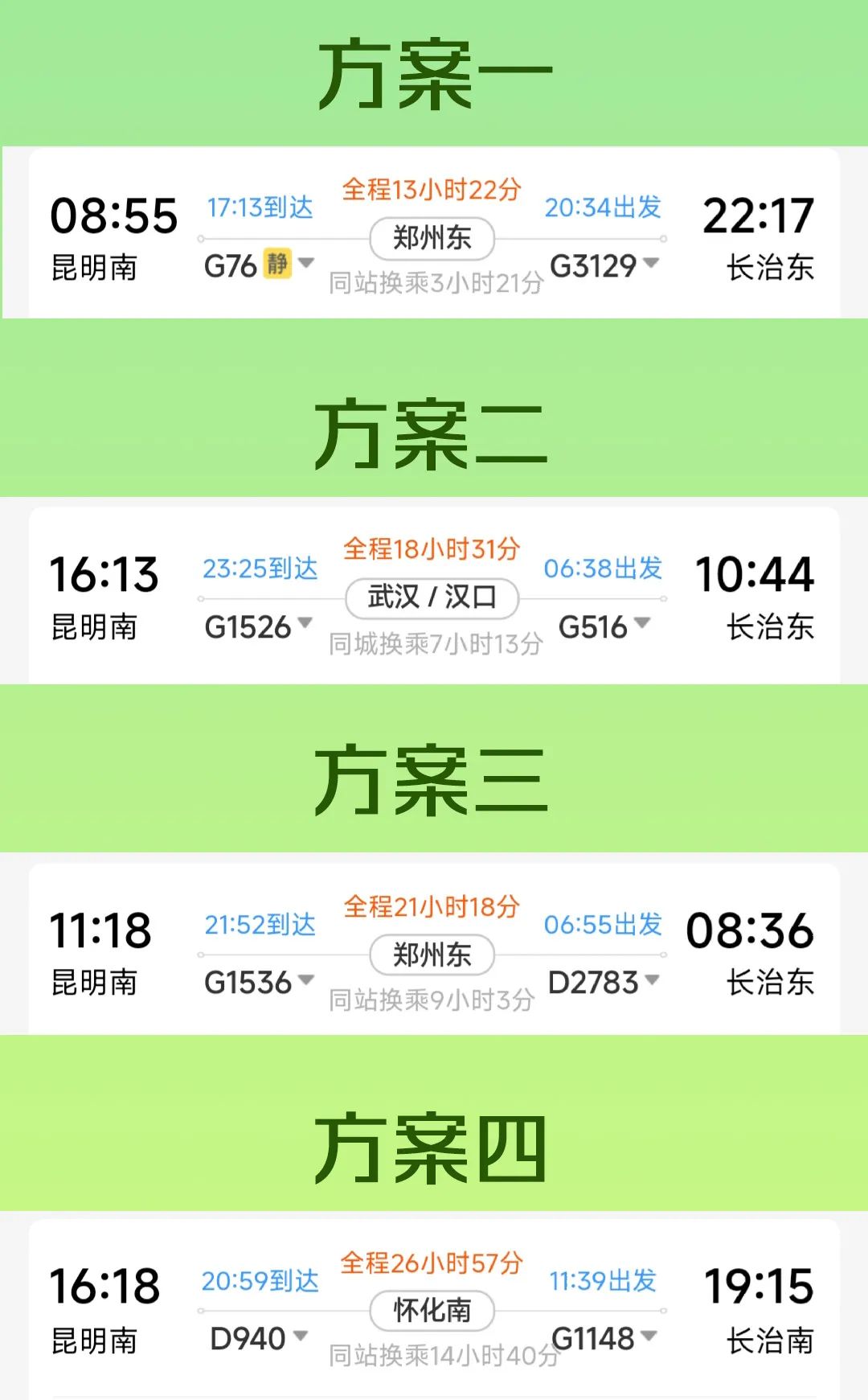Click the 武汉 / 汉口 station pill in 方案二
This screenshot has width=868, height=1400.
431,597
